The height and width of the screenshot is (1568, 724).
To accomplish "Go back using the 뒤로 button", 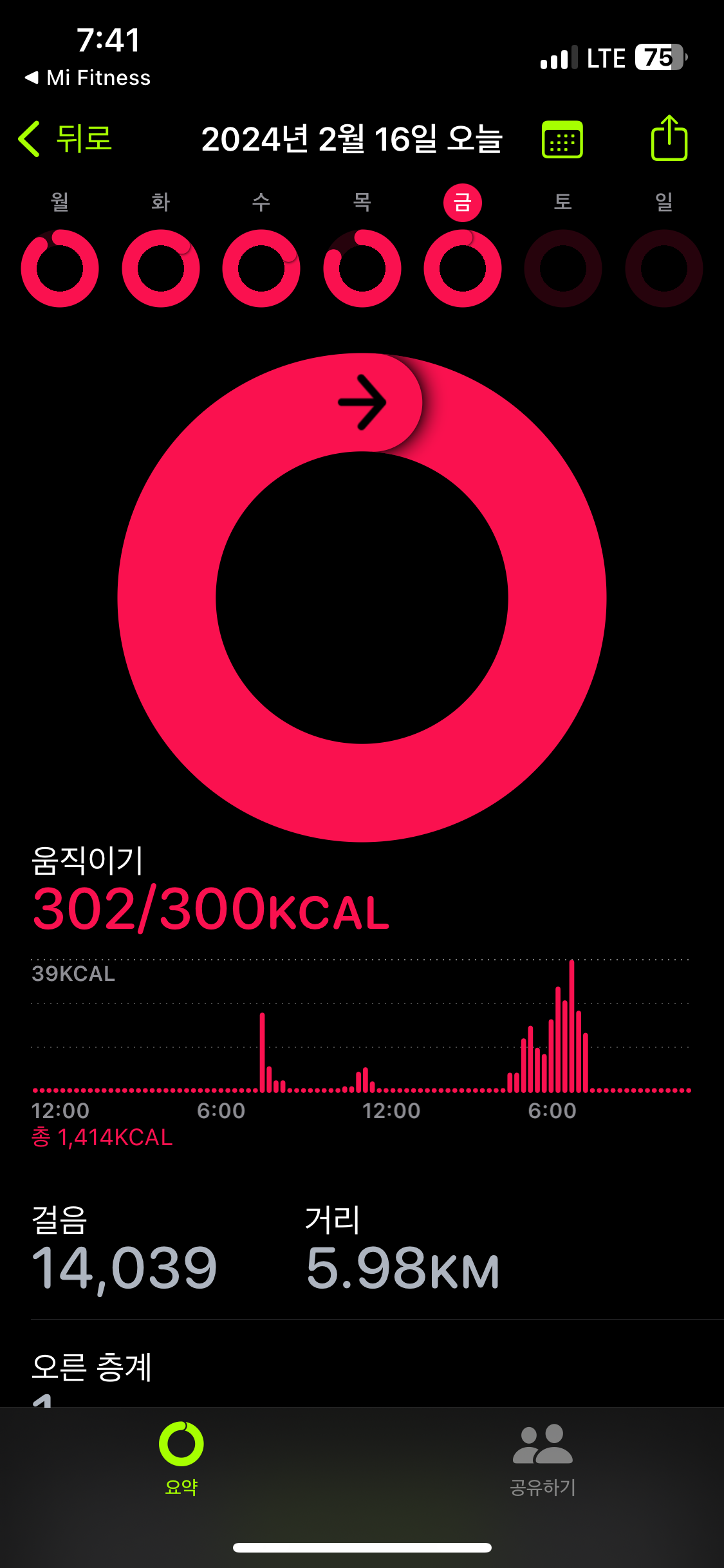I will point(66,139).
